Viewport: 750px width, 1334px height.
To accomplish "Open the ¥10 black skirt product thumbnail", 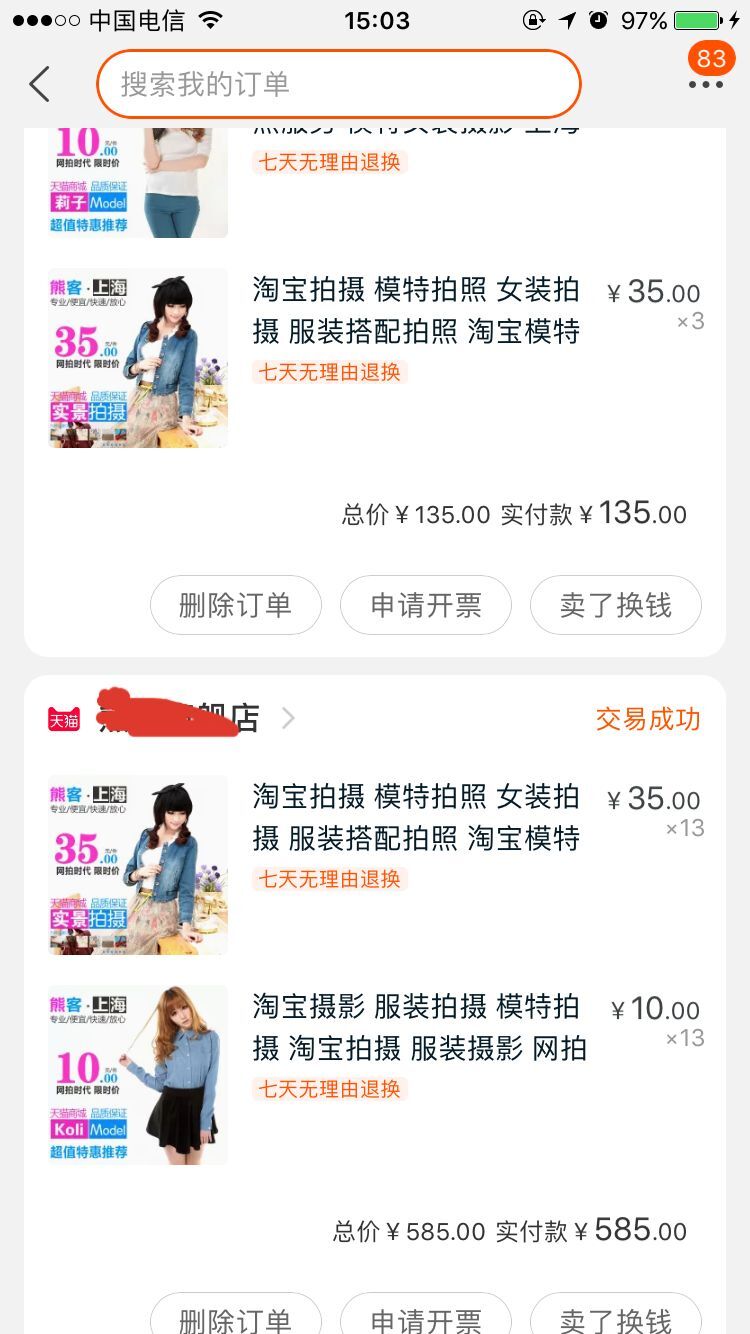I will (137, 1074).
